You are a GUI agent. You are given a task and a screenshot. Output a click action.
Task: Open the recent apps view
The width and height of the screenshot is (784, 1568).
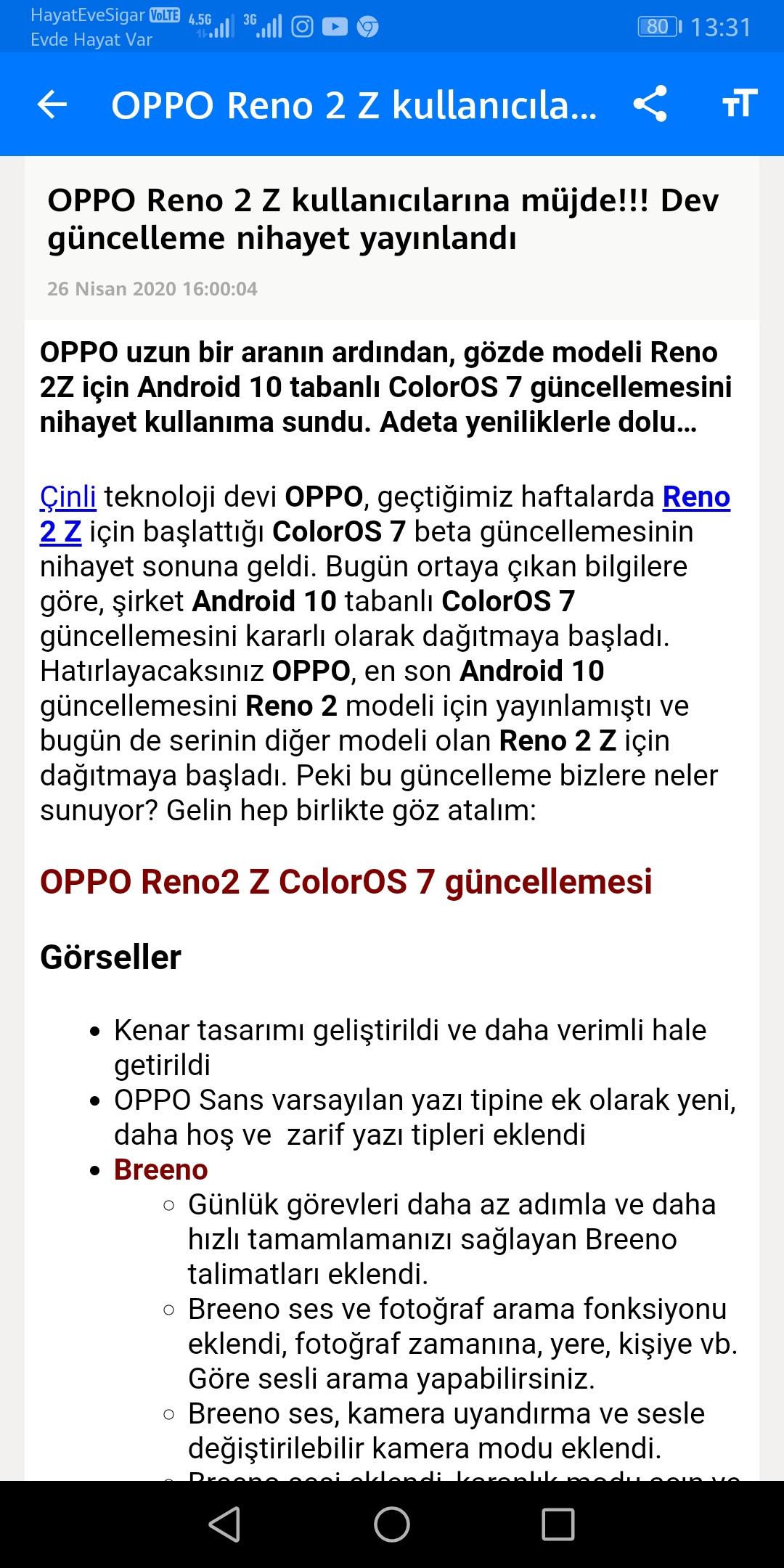pos(558,1524)
